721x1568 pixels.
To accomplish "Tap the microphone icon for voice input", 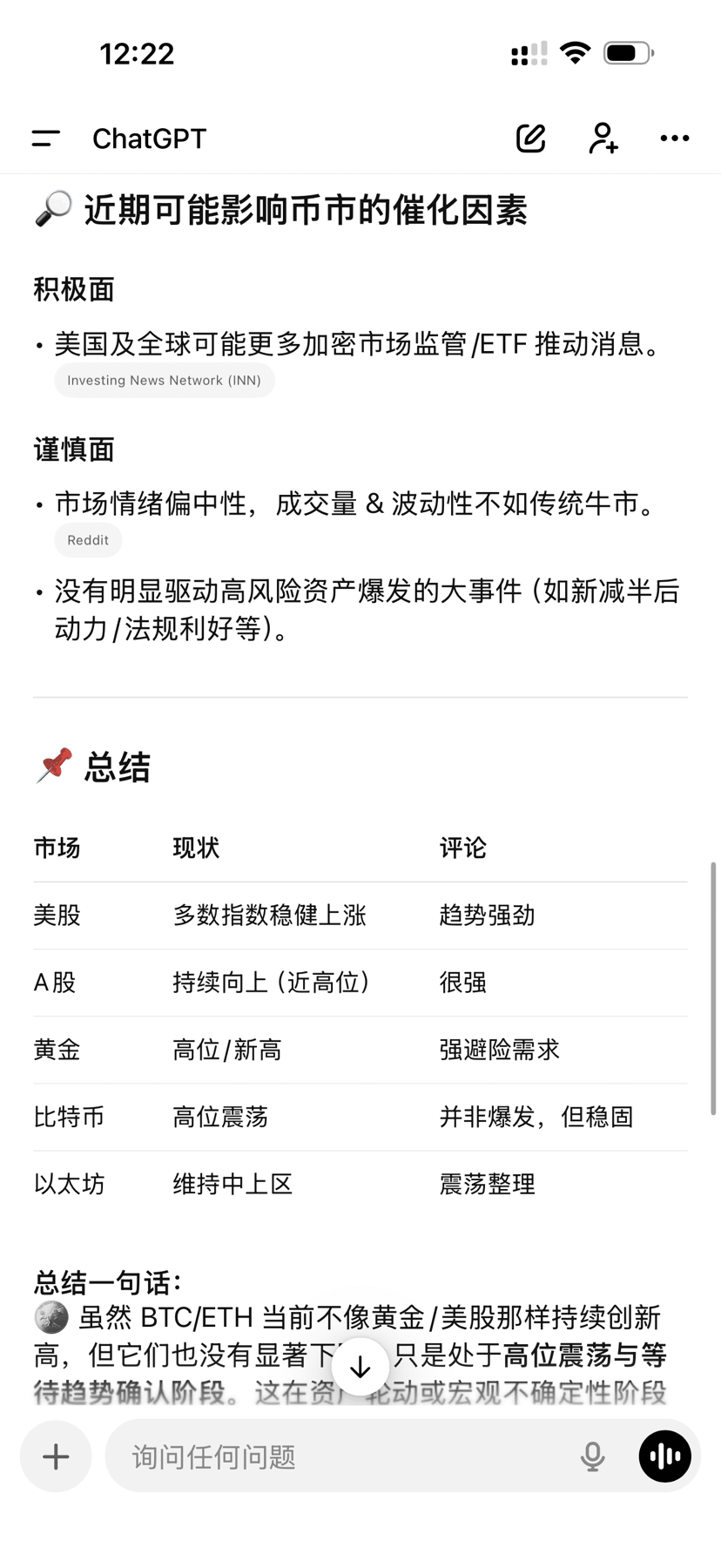I will (x=592, y=1456).
